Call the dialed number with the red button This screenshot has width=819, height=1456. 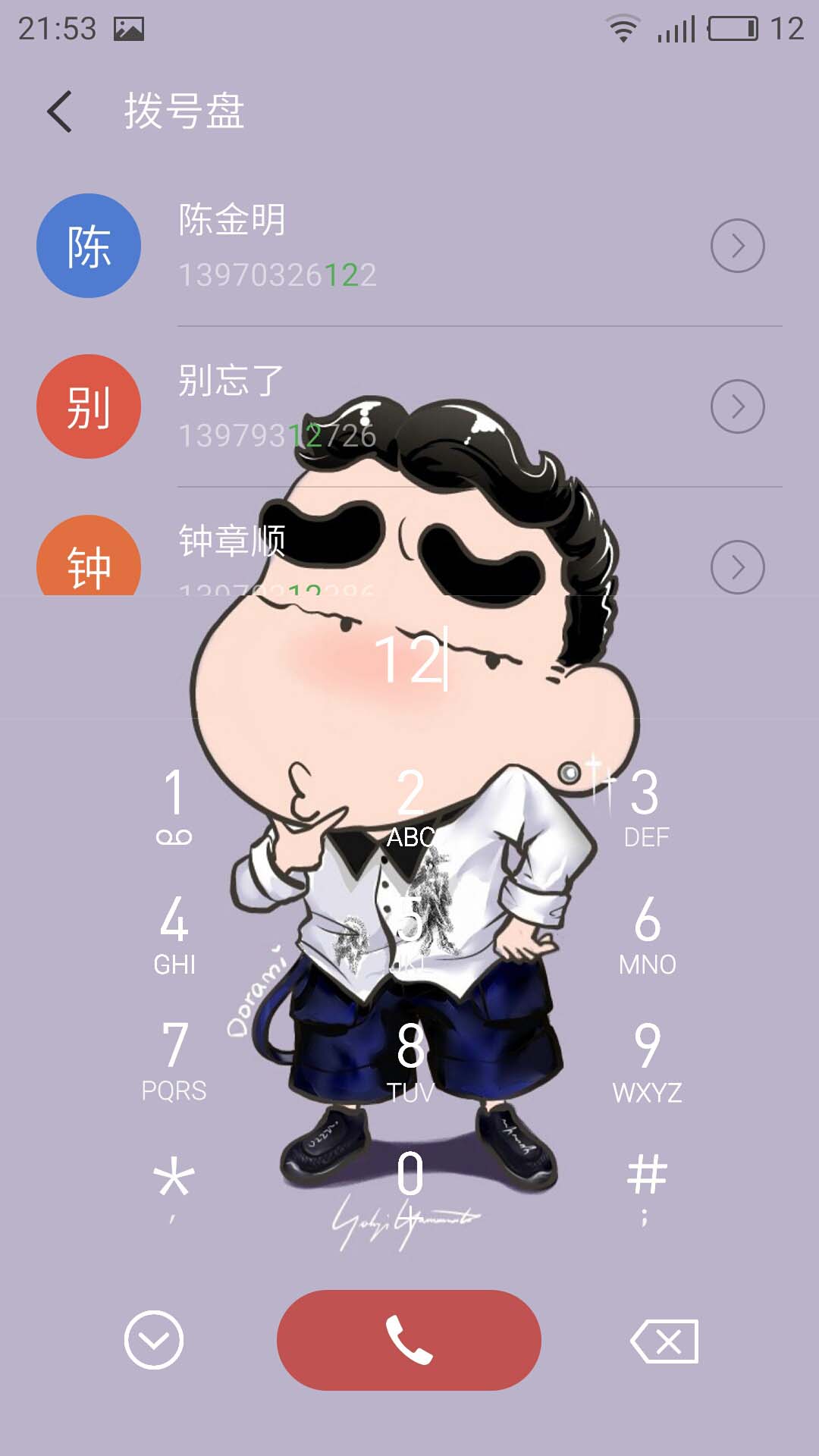click(409, 1340)
